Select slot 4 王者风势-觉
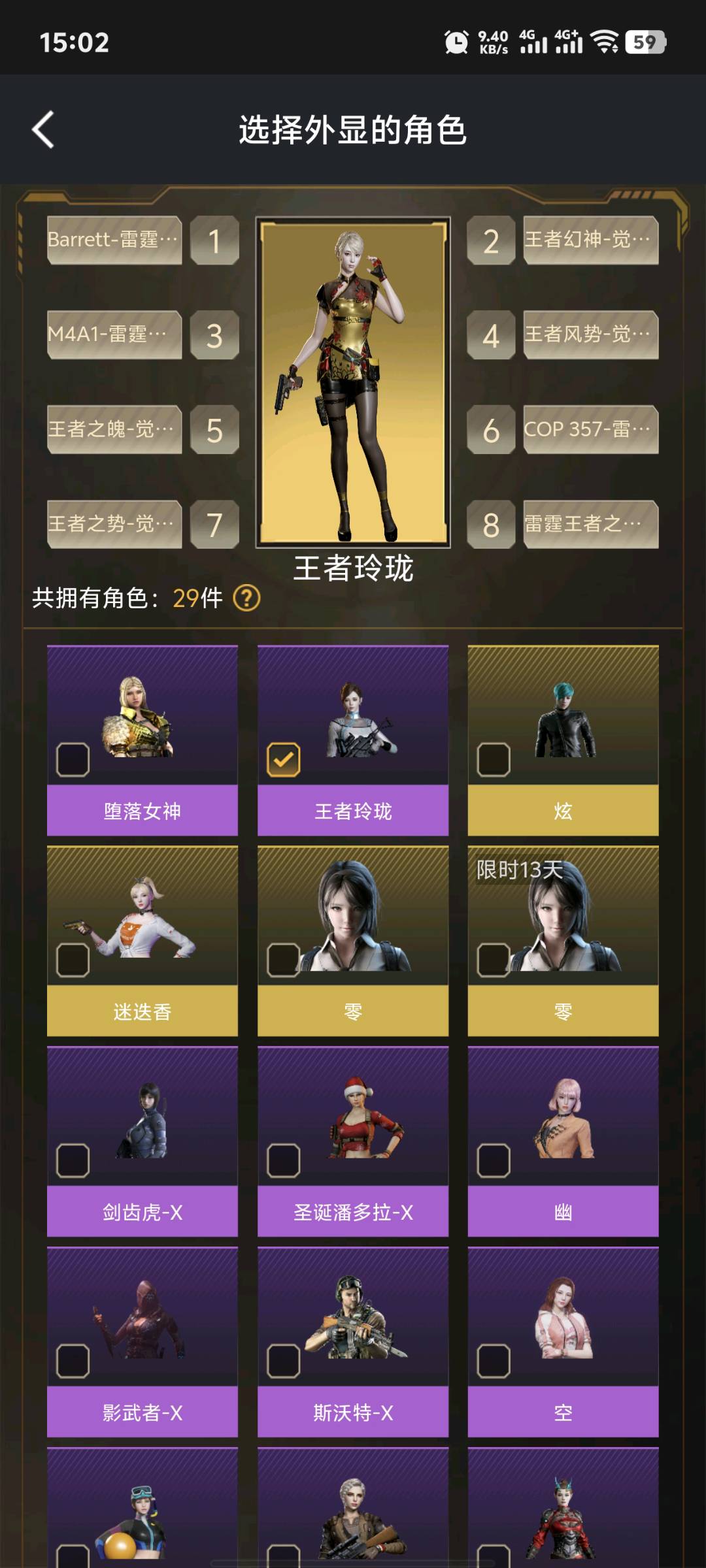The height and width of the screenshot is (1568, 706). click(x=590, y=335)
